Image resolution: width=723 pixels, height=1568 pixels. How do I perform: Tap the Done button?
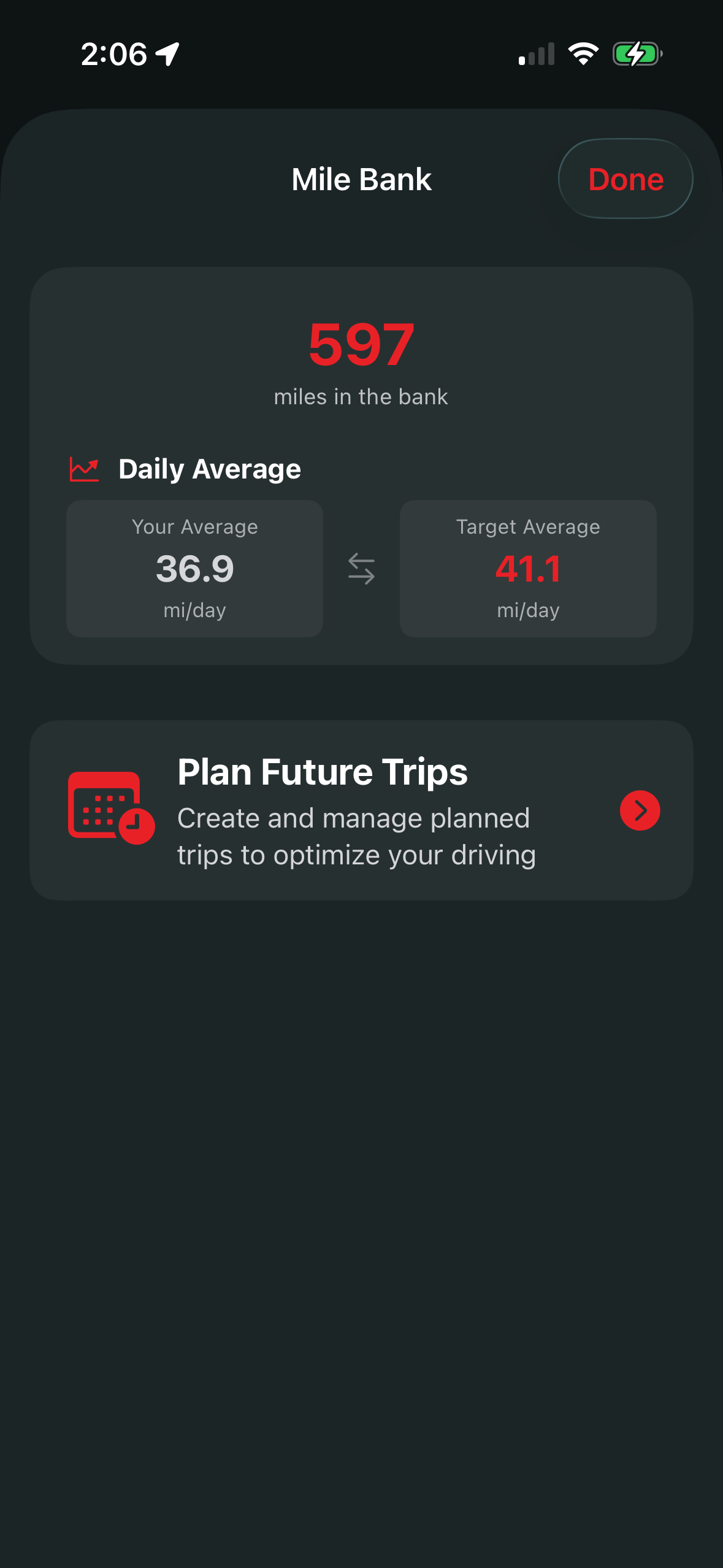[x=625, y=179]
